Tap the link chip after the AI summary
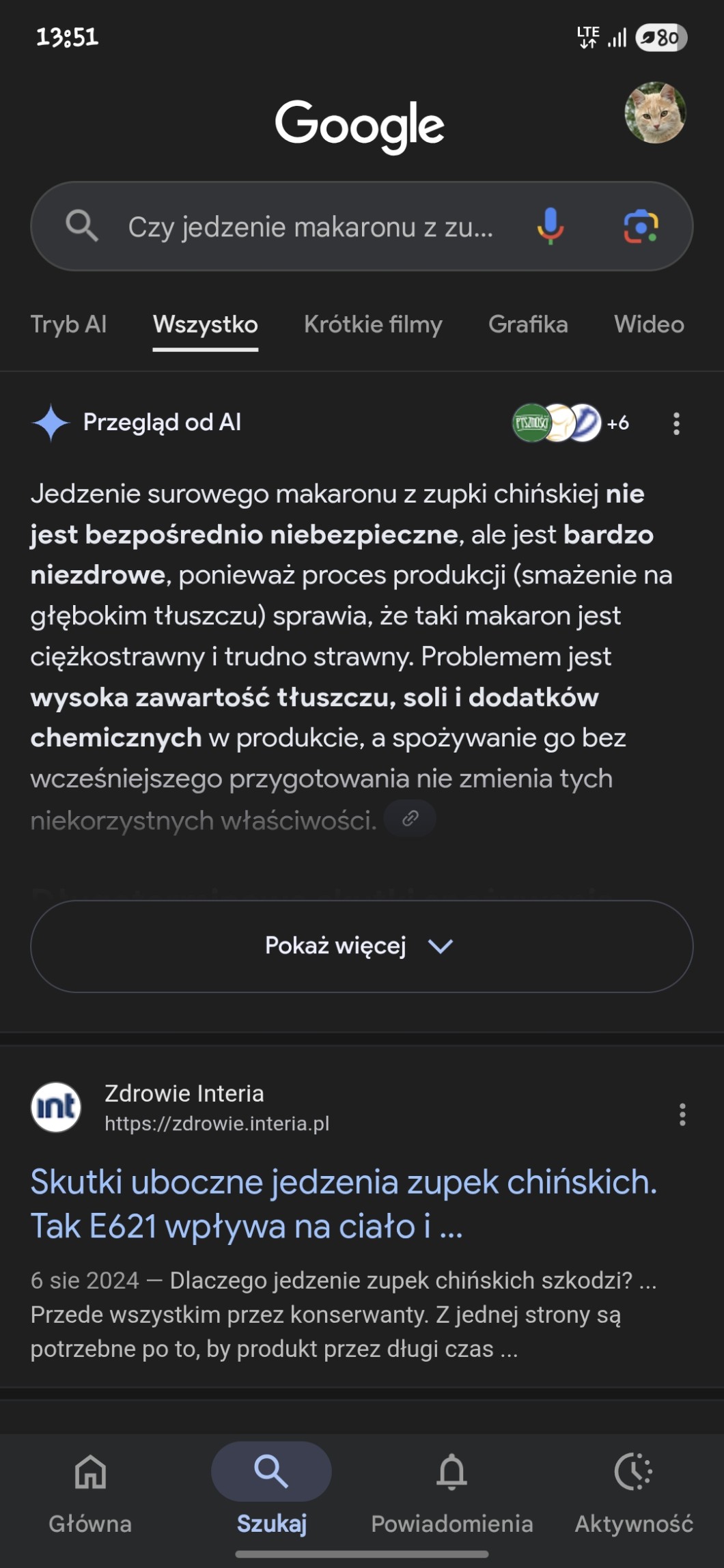 click(410, 818)
